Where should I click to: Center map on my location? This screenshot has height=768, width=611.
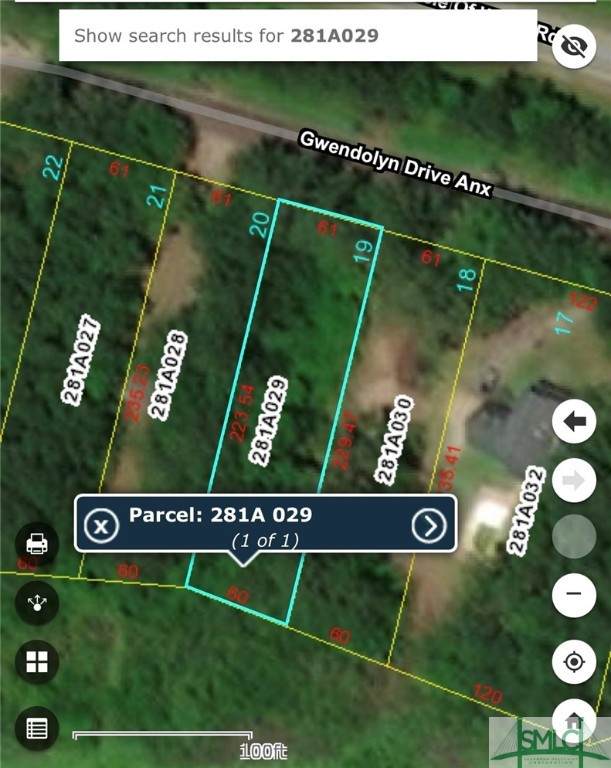574,662
